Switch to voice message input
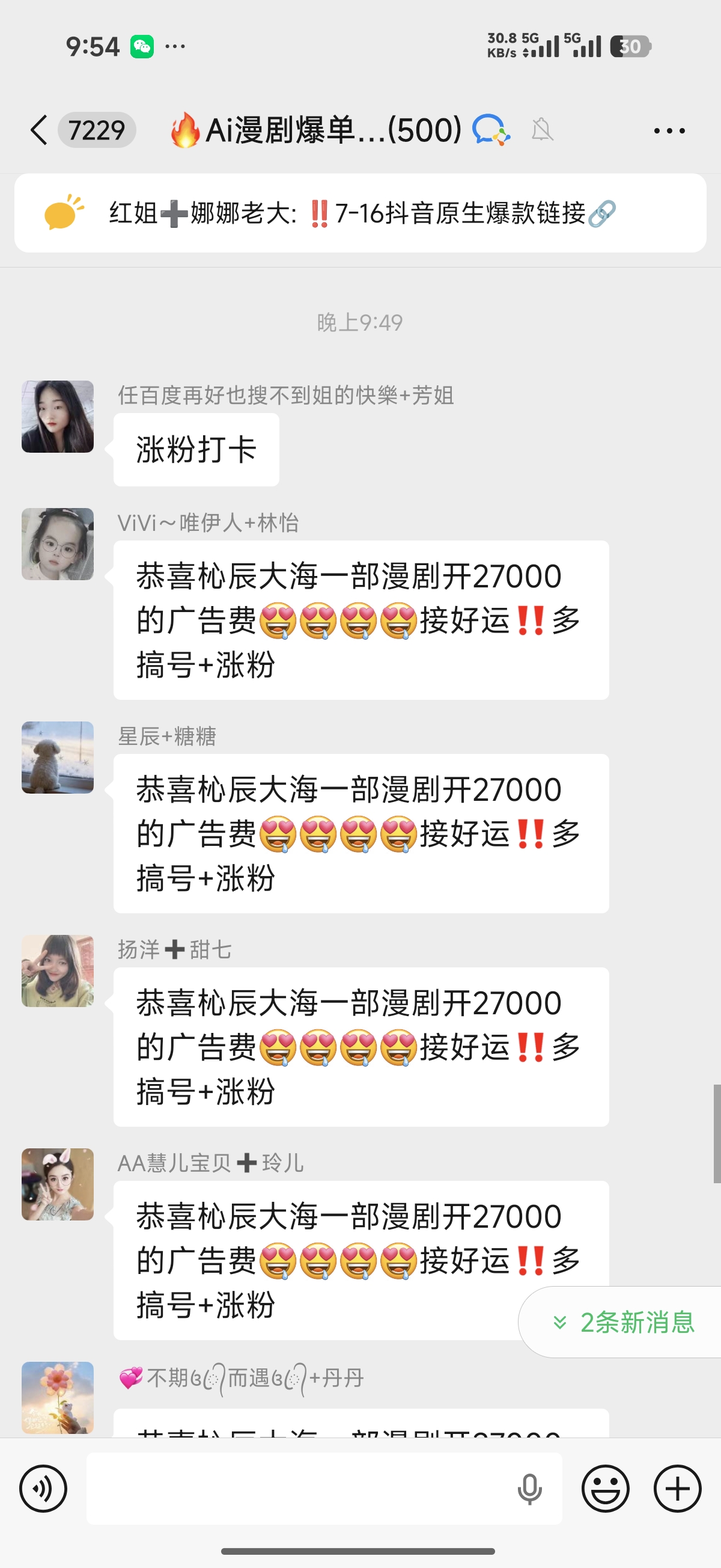 point(43,1489)
